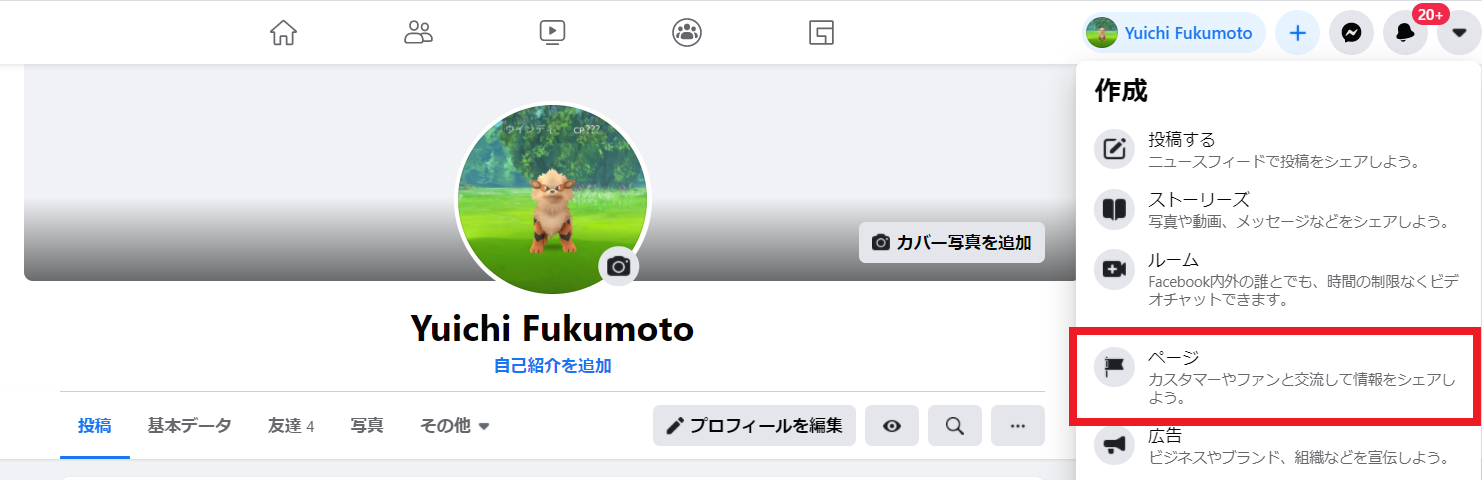Open the account dropdown arrow
The height and width of the screenshot is (480, 1482).
(1458, 33)
